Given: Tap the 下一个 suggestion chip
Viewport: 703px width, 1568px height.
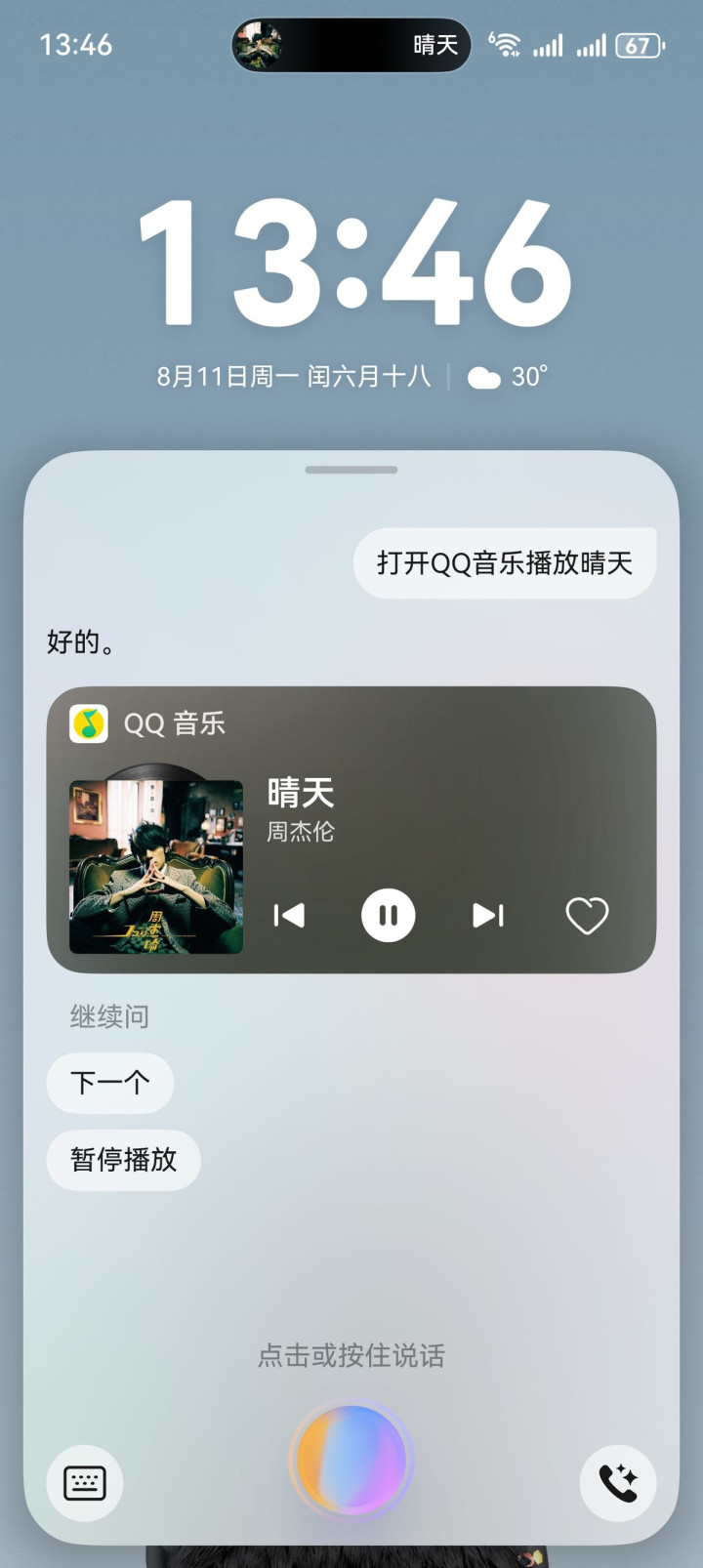Looking at the screenshot, I should point(110,1082).
